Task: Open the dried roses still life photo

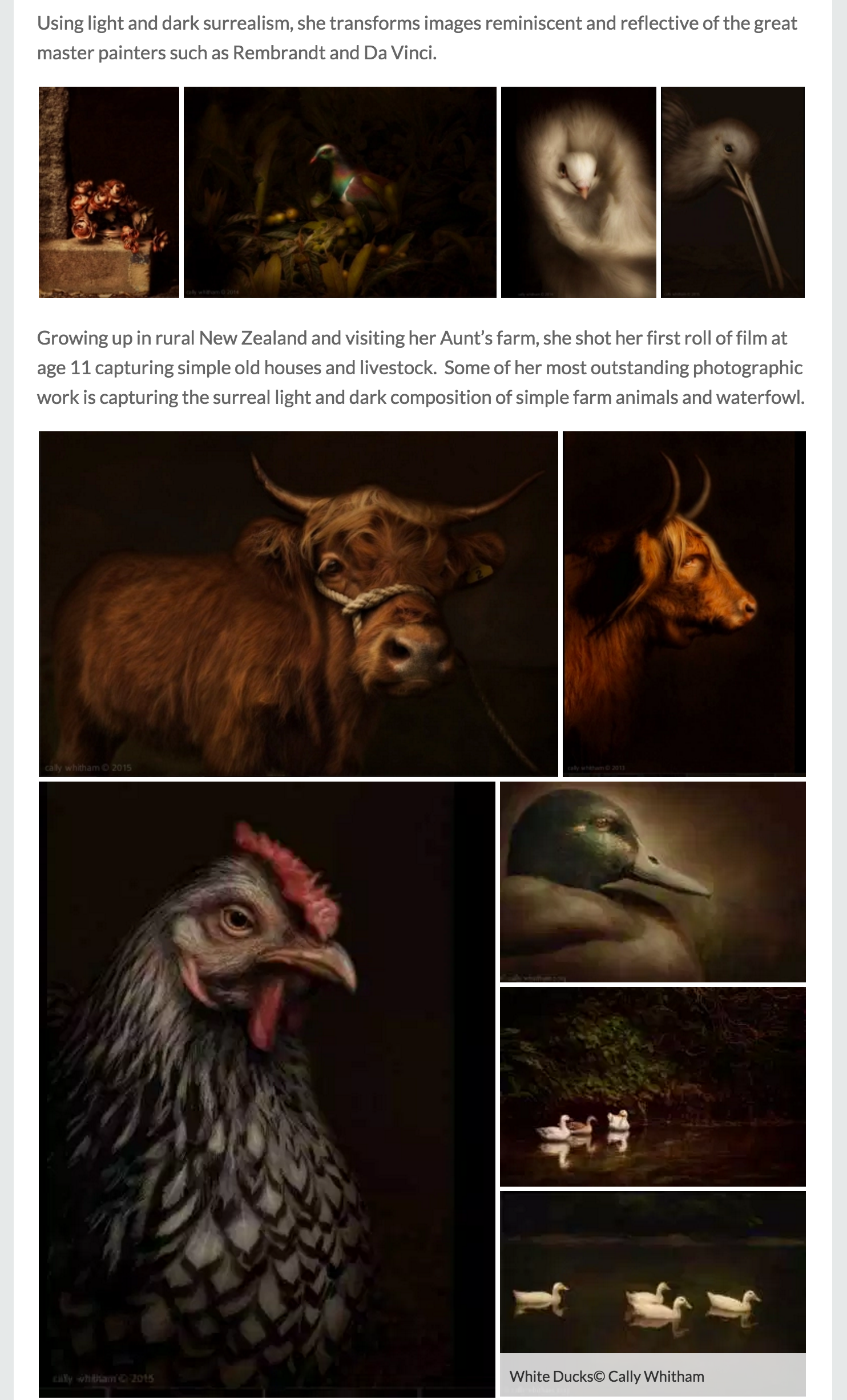Action: click(x=108, y=192)
